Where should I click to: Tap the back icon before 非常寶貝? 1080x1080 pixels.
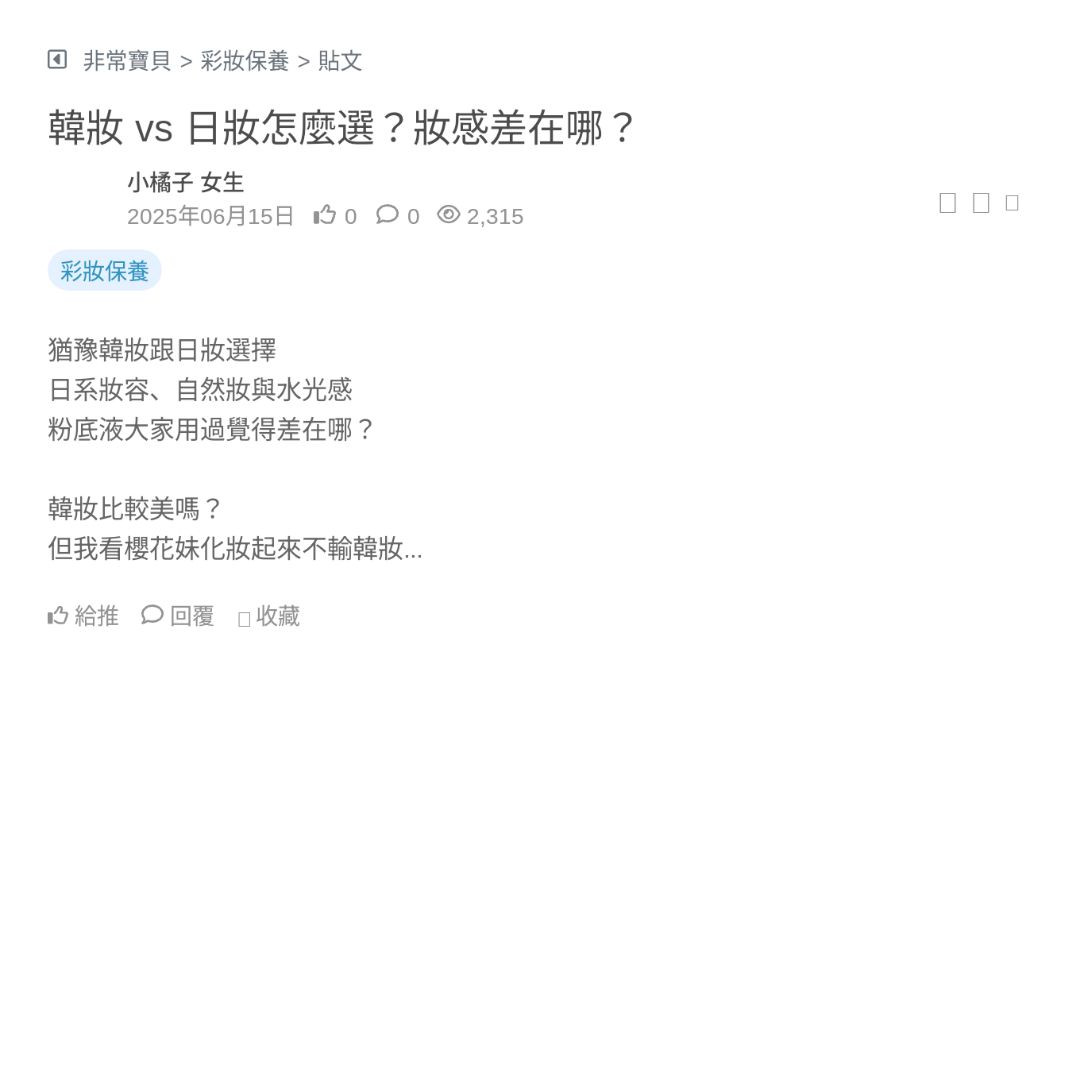click(x=57, y=60)
